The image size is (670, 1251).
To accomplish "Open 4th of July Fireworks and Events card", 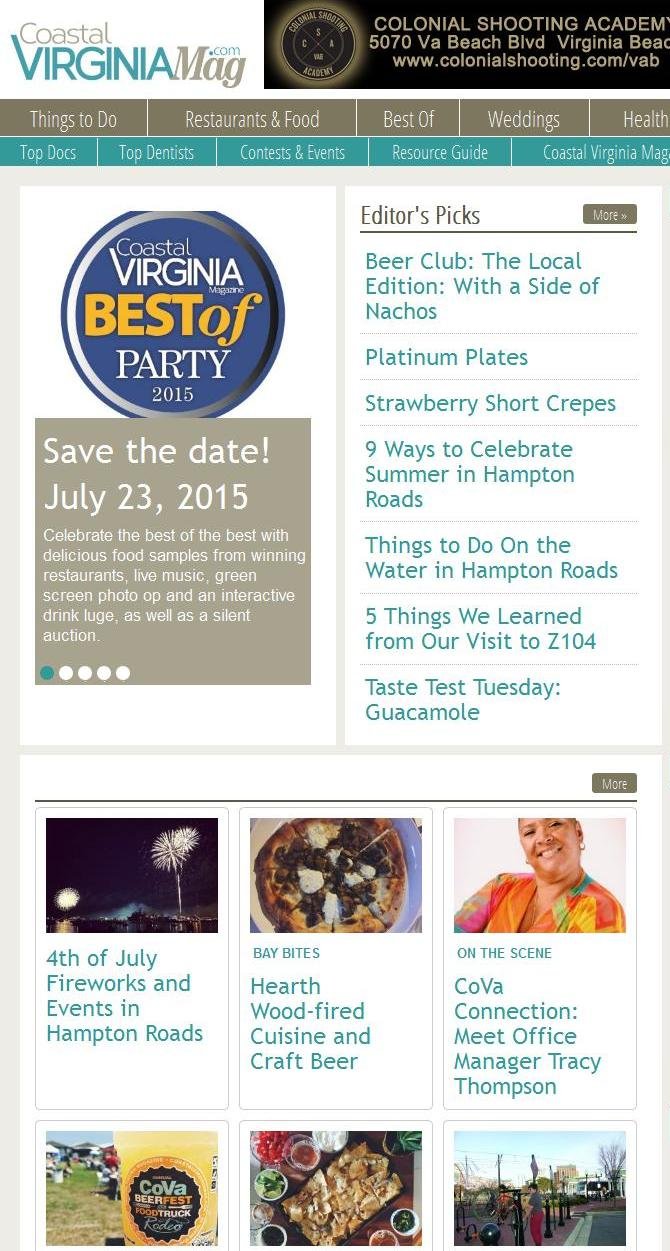I will [124, 995].
